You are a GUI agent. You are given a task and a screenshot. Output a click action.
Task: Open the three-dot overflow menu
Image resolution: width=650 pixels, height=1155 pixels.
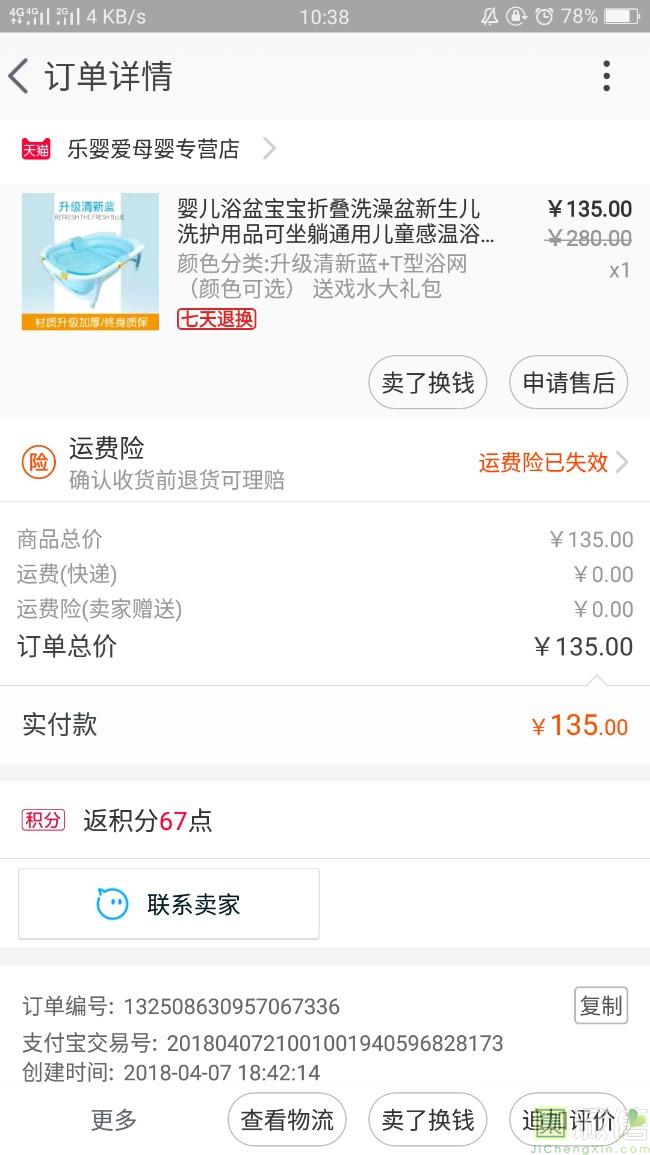[x=606, y=76]
